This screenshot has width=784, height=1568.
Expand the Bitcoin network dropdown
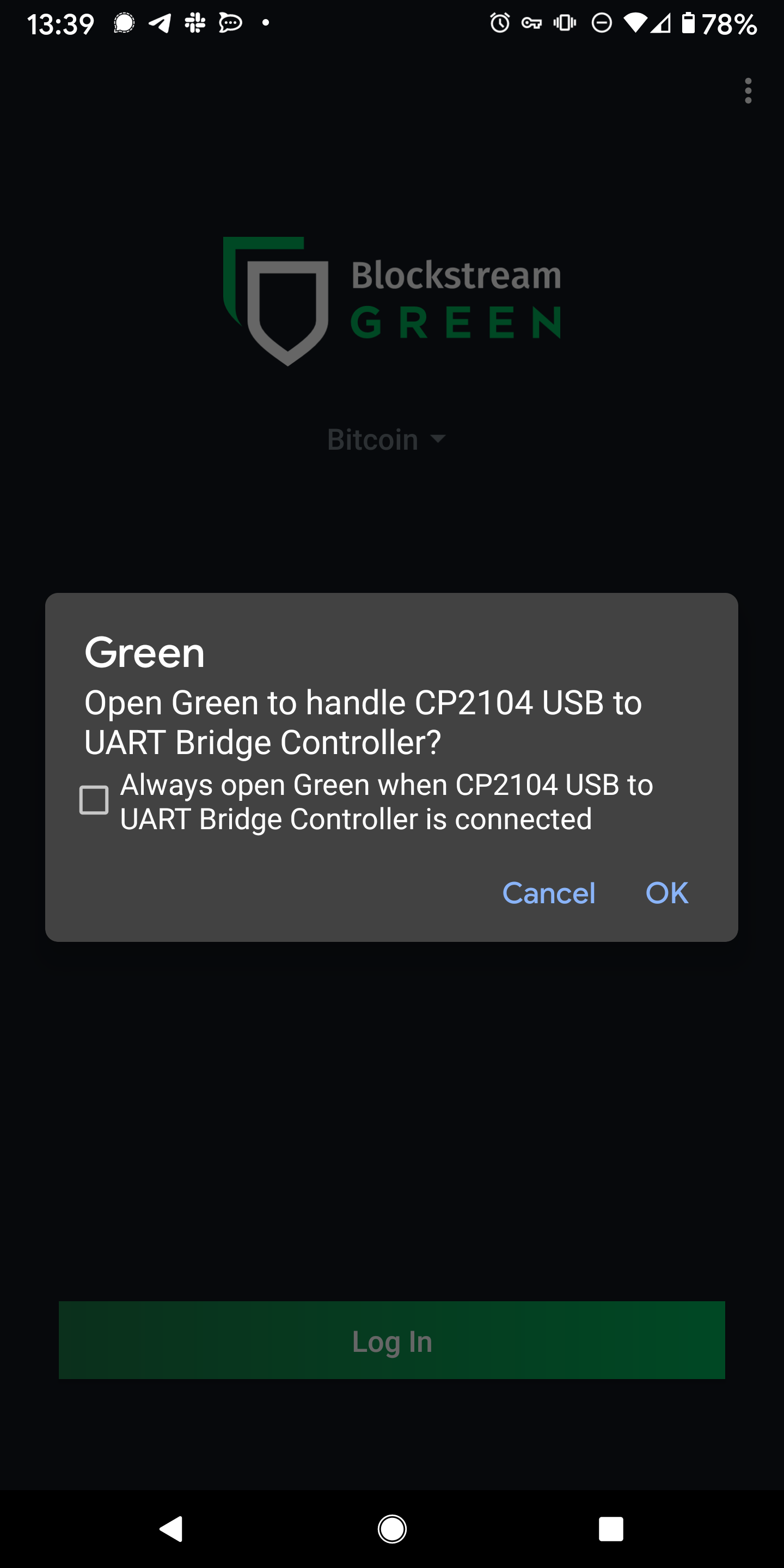pos(387,439)
